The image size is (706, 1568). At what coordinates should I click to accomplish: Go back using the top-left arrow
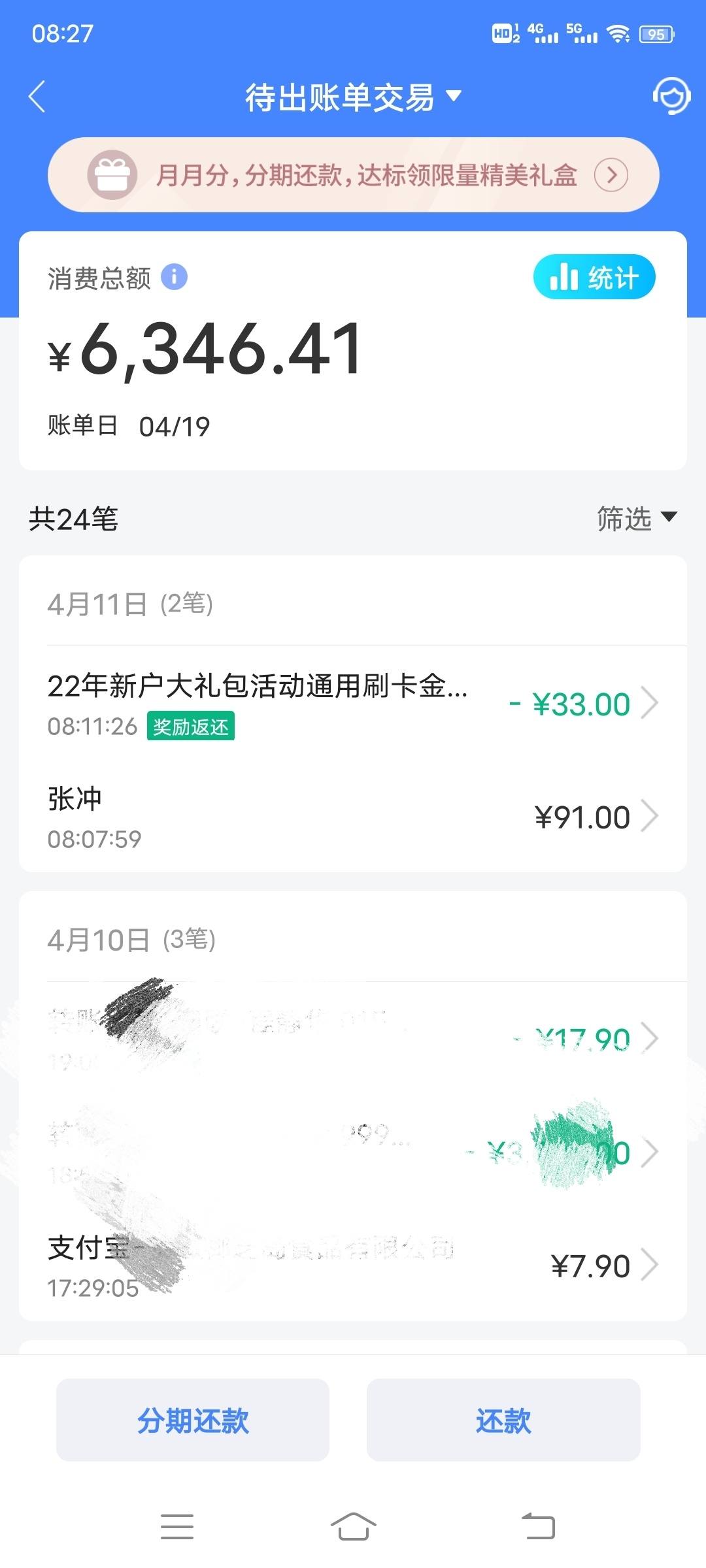(37, 97)
